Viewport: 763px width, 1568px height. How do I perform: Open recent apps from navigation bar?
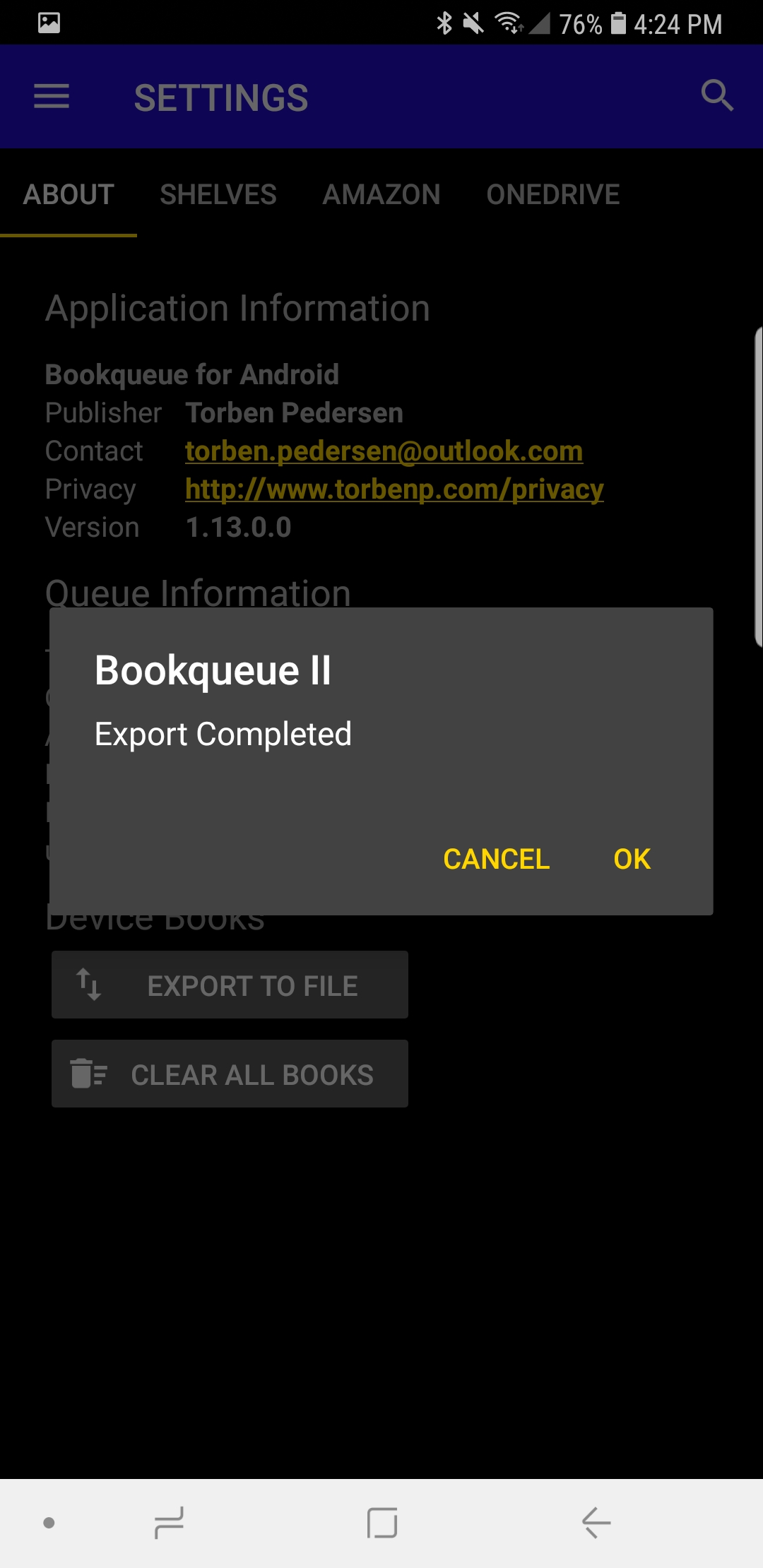coord(170,1523)
